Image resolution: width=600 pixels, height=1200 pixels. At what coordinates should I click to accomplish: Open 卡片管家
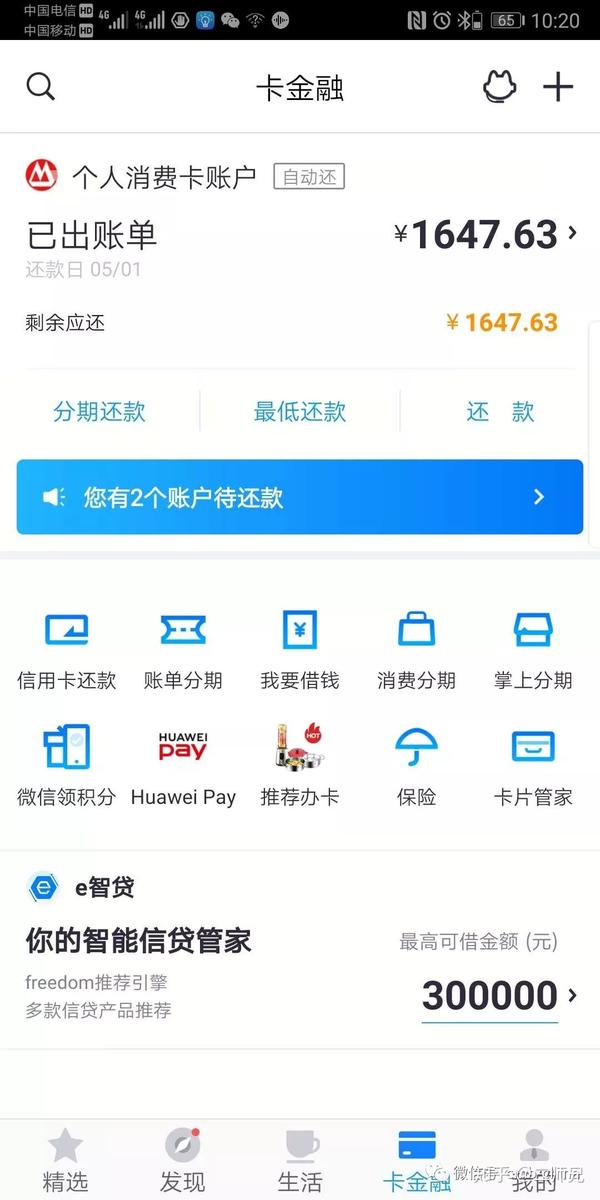pyautogui.click(x=533, y=767)
